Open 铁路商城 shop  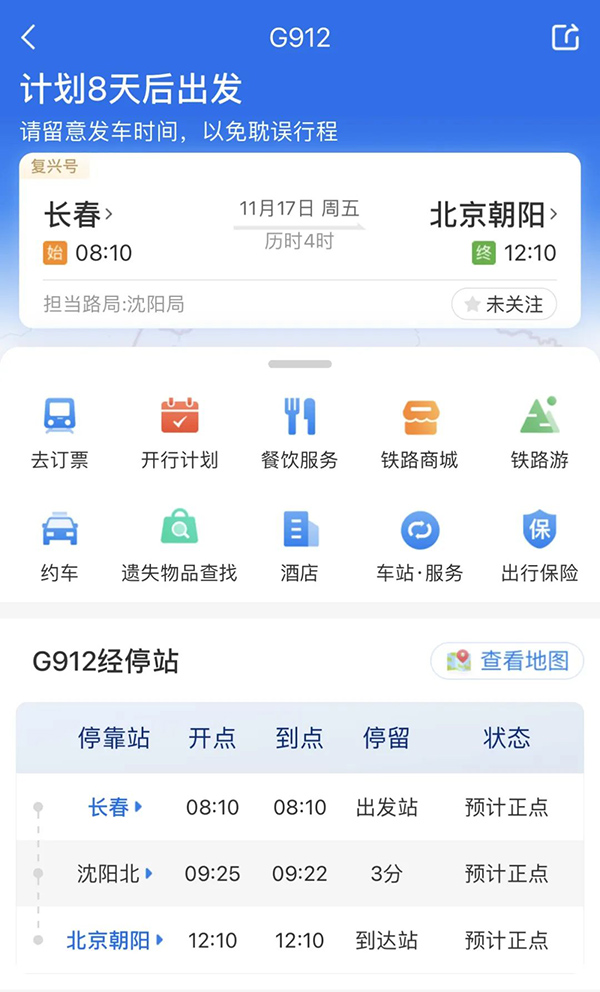click(x=420, y=433)
